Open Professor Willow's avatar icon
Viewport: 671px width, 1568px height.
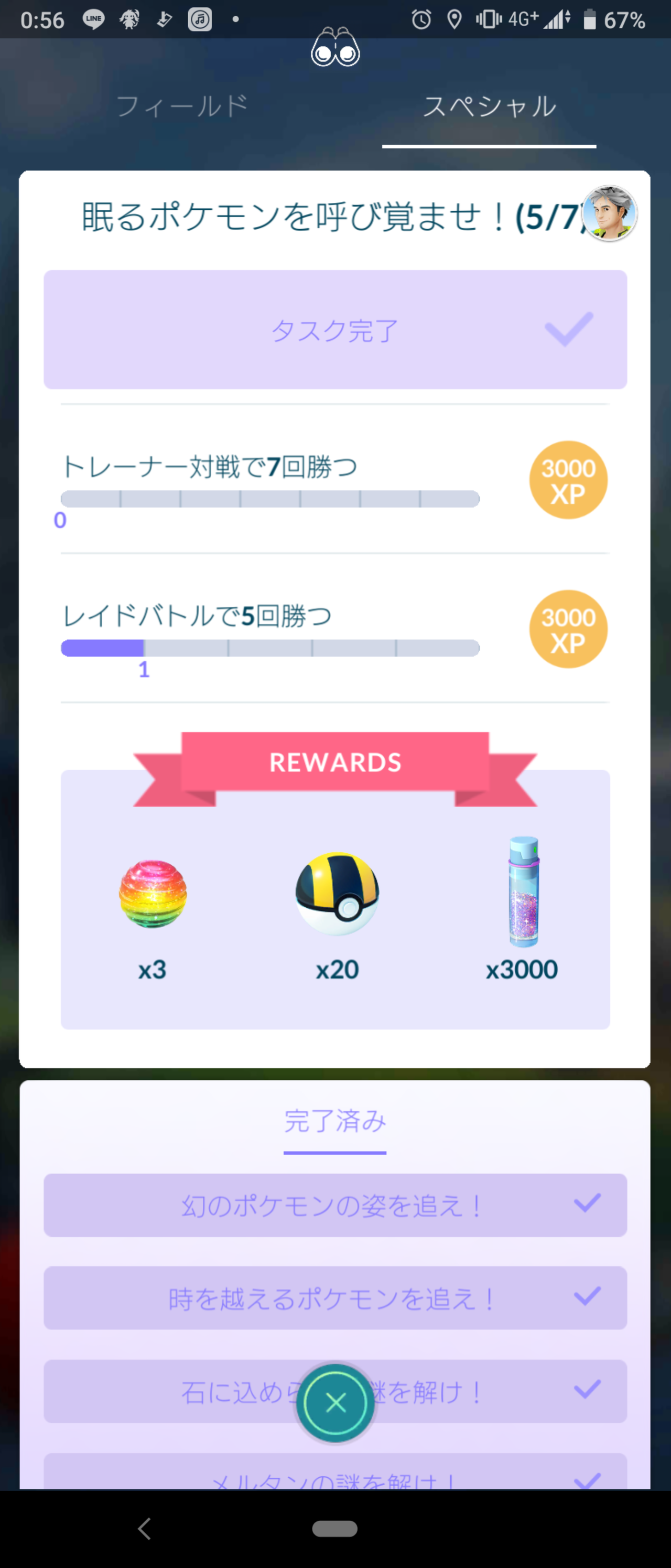coord(609,213)
